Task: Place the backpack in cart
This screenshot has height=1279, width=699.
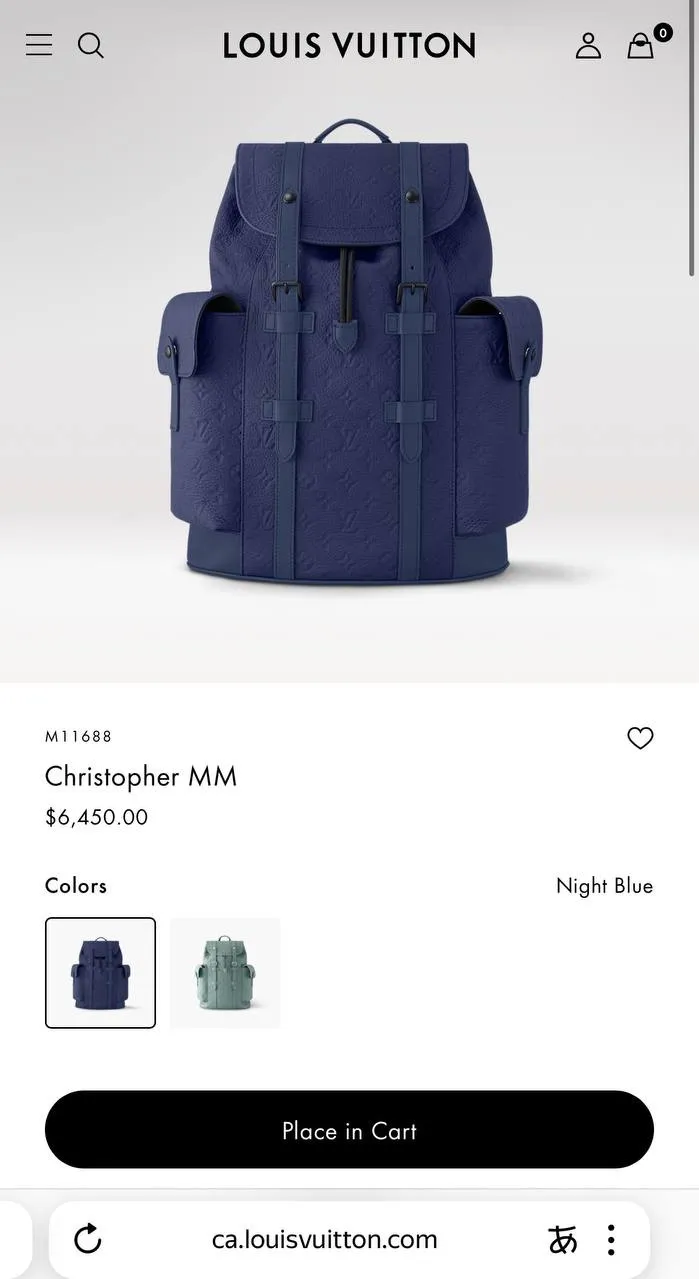Action: (x=349, y=1130)
